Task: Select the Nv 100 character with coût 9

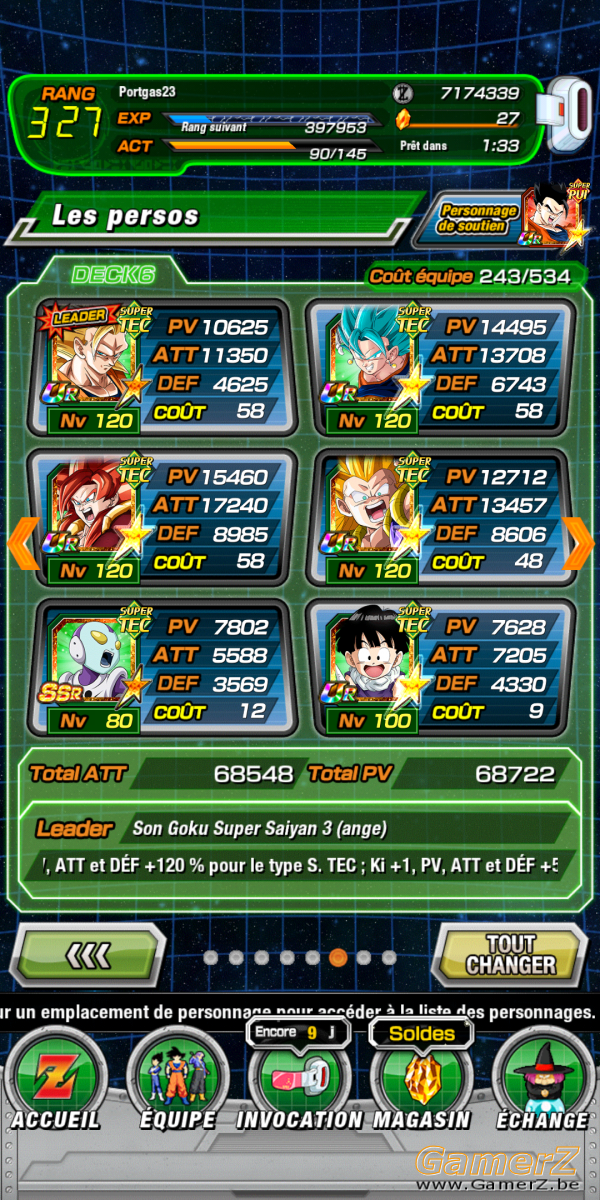Action: (x=440, y=668)
